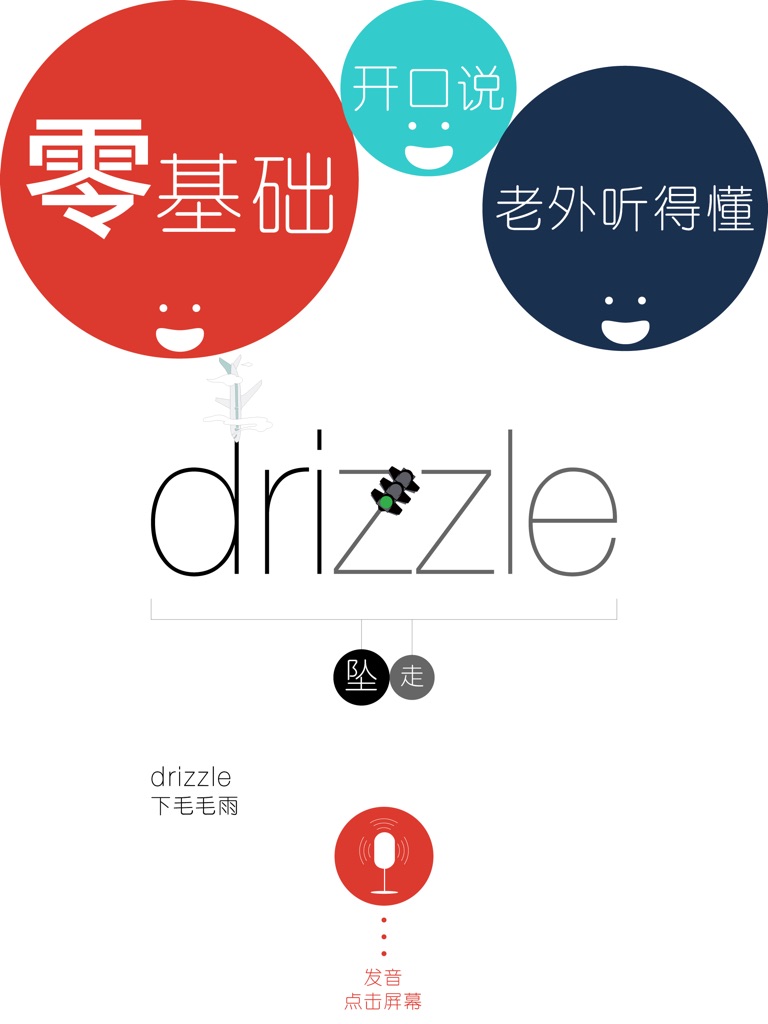This screenshot has height=1024, width=768.
Task: Click the red microphone circle background
Action: [382, 857]
